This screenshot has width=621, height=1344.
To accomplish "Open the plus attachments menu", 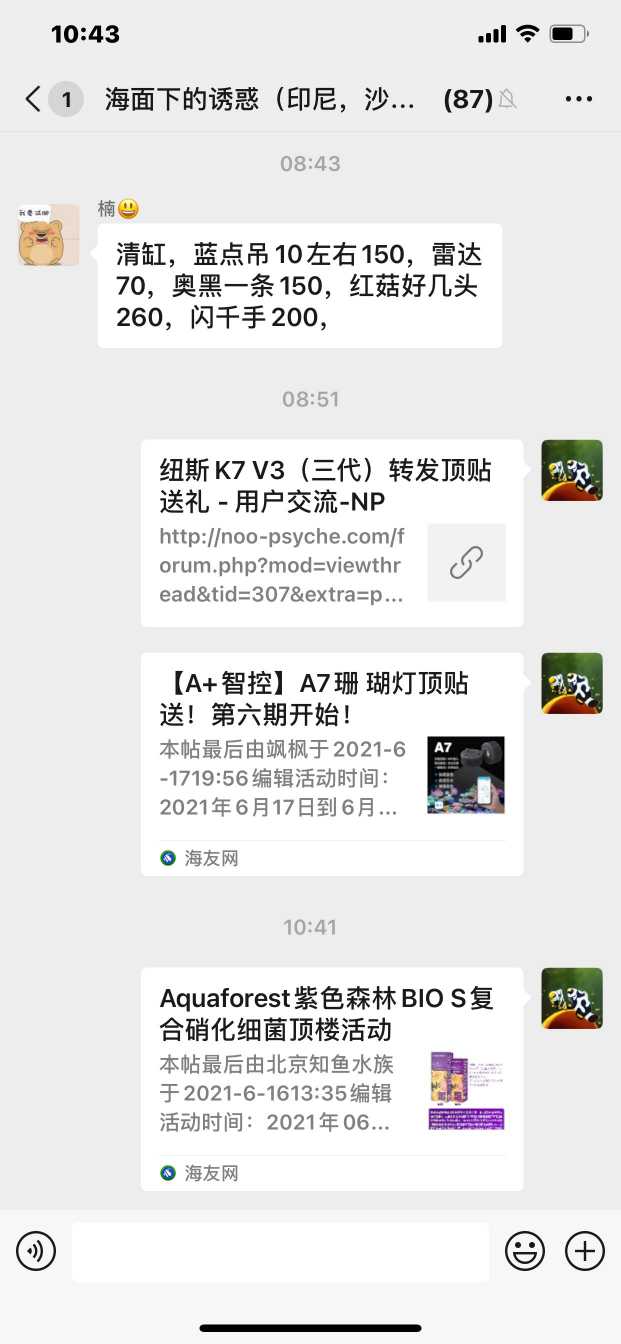I will (585, 1251).
